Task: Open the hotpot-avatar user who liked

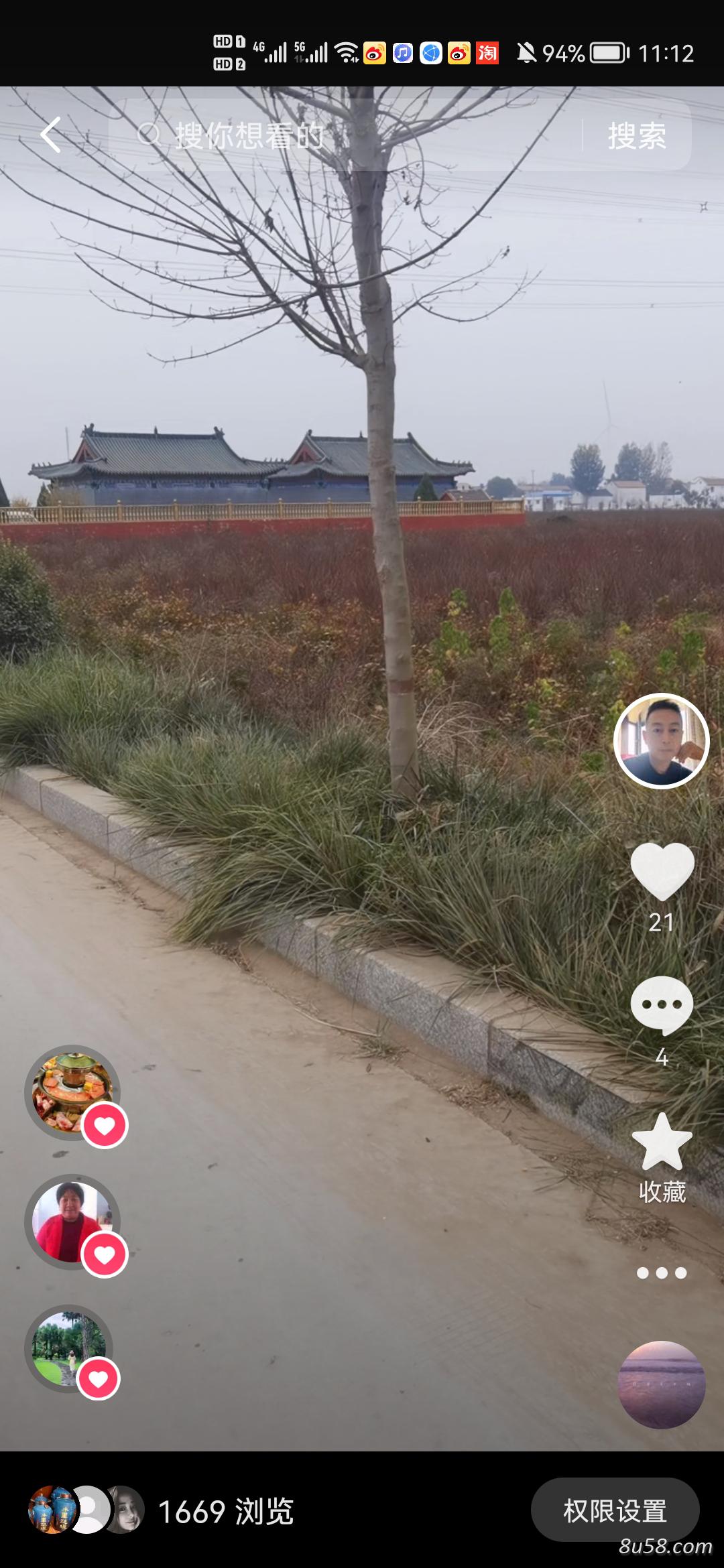Action: (72, 1093)
